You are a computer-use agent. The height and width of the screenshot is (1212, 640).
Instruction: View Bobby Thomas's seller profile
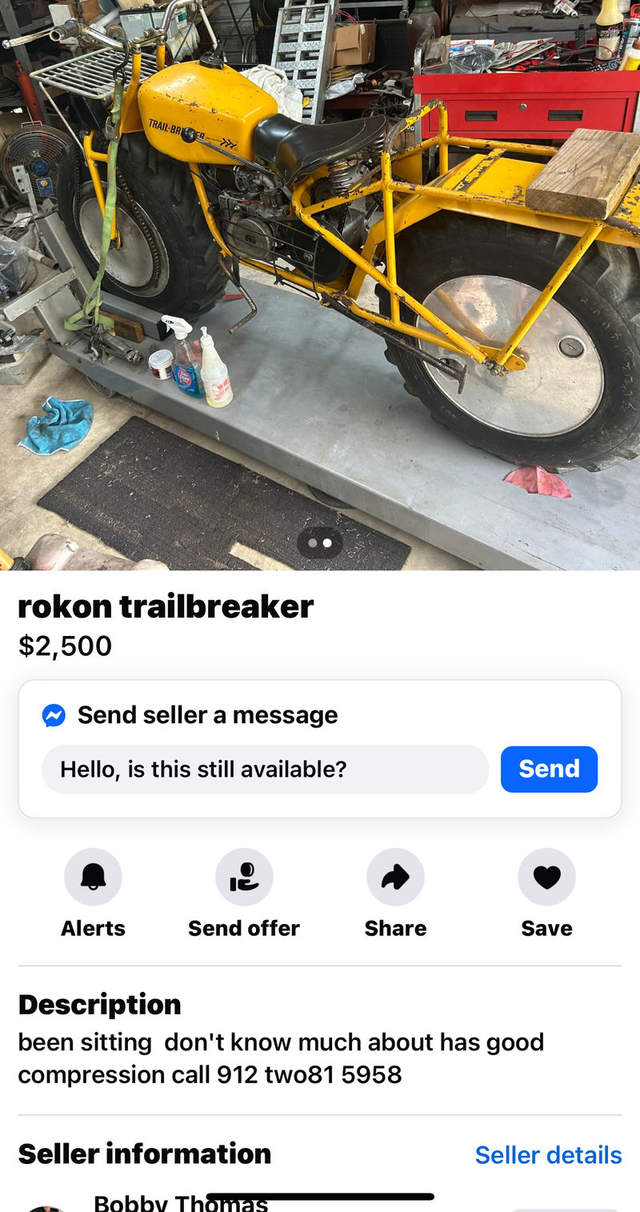(x=180, y=1202)
